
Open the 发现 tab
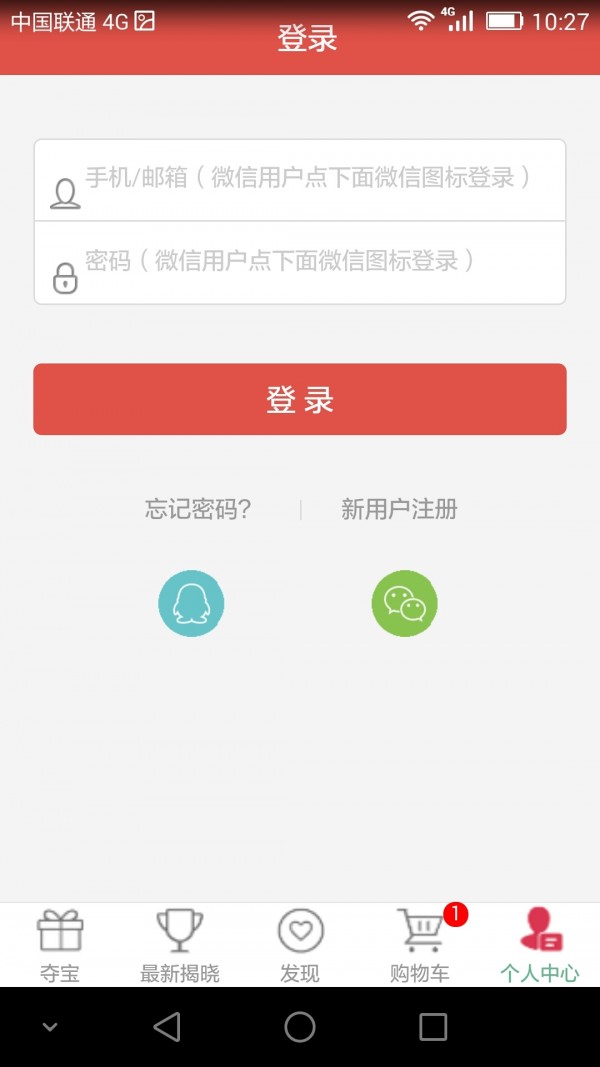pyautogui.click(x=300, y=945)
